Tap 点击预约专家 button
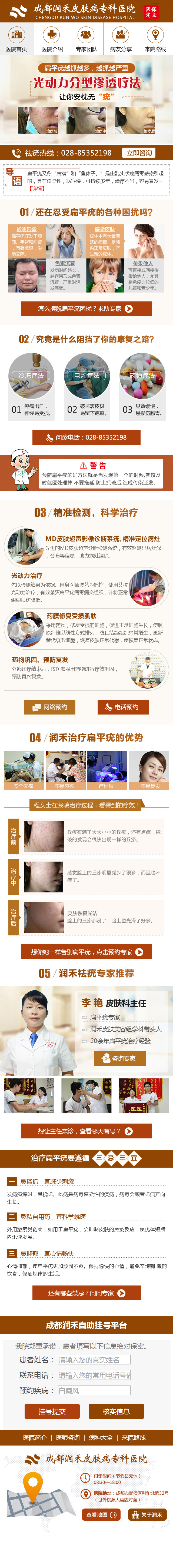 [x=86, y=952]
